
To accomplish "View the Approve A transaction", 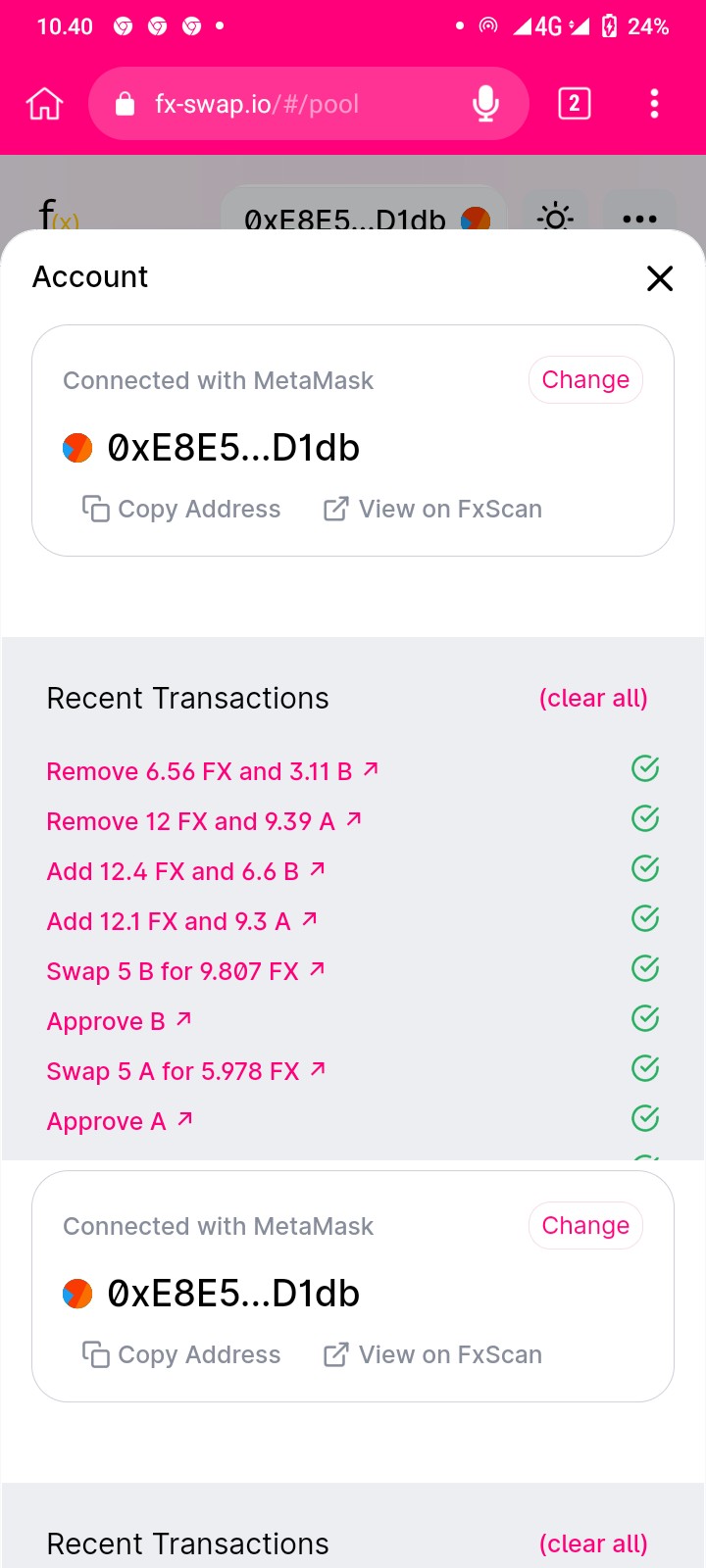I will [x=120, y=1122].
